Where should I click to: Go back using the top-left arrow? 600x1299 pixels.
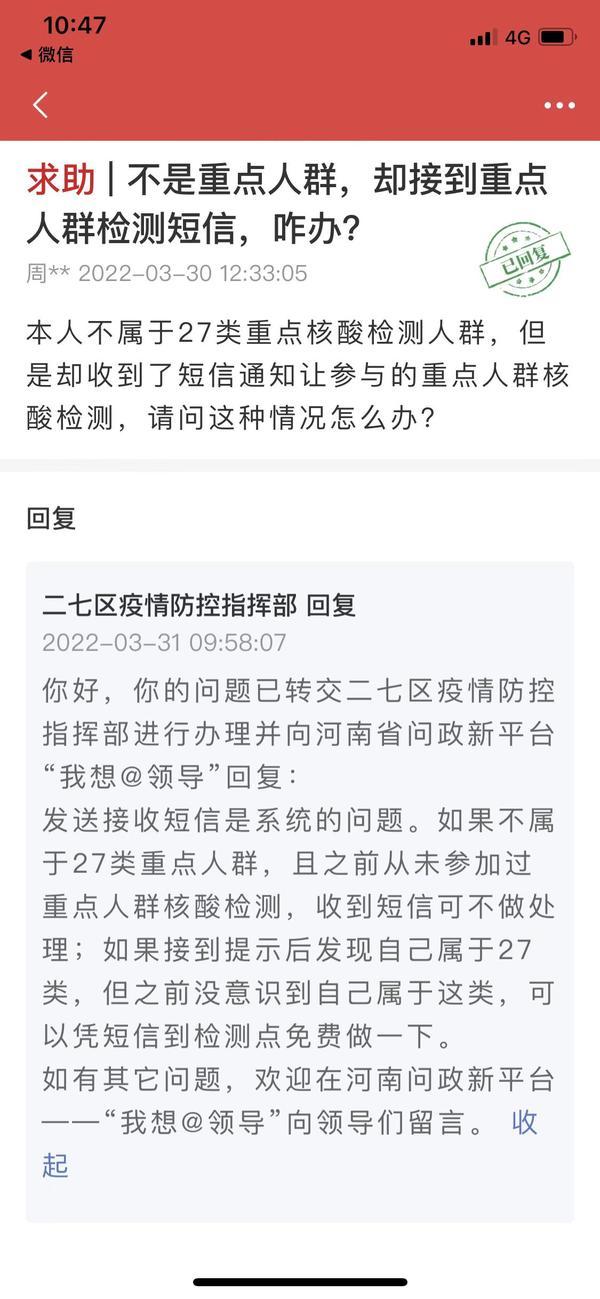click(x=40, y=105)
